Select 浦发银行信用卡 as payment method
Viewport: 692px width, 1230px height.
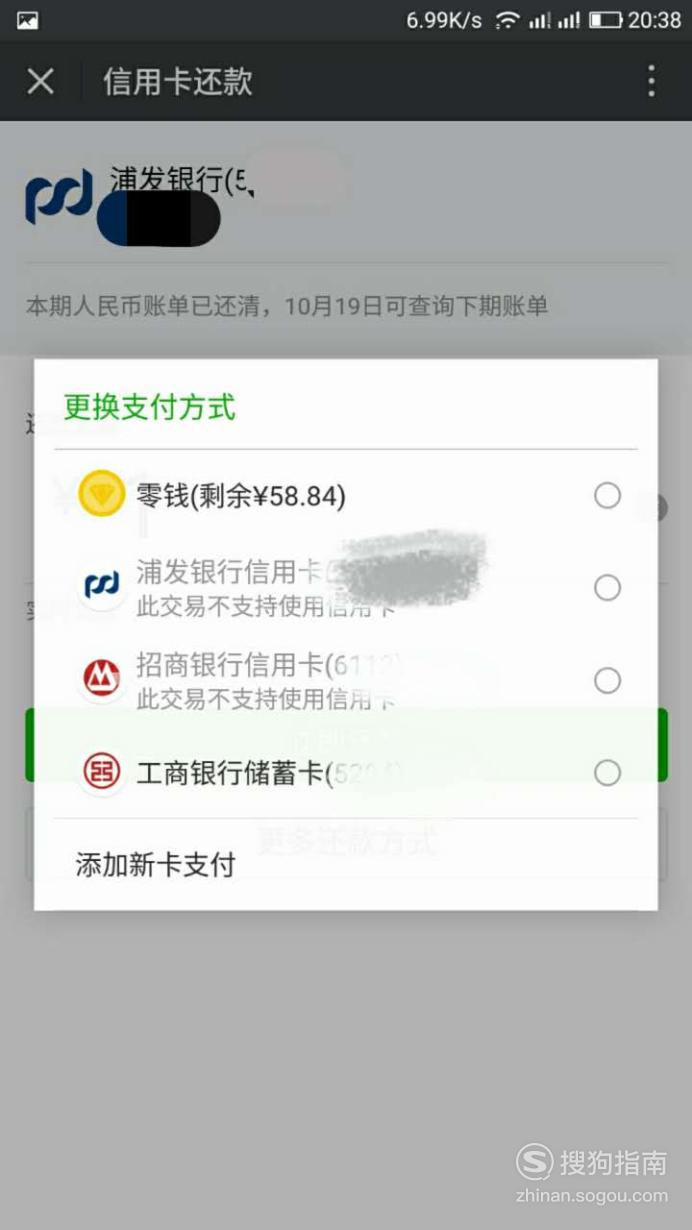tap(606, 588)
